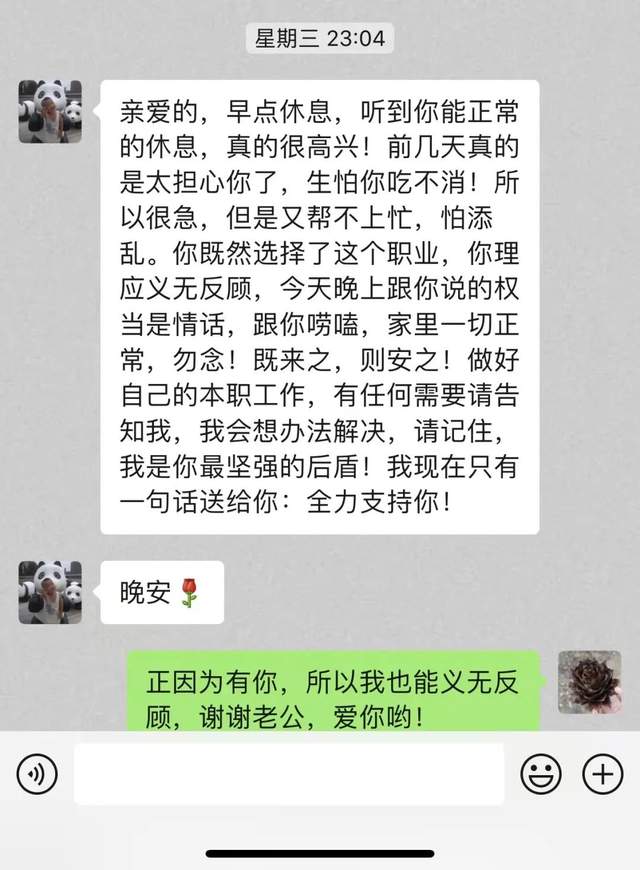640x870 pixels.
Task: Open the plus attachments menu
Action: pyautogui.click(x=603, y=774)
